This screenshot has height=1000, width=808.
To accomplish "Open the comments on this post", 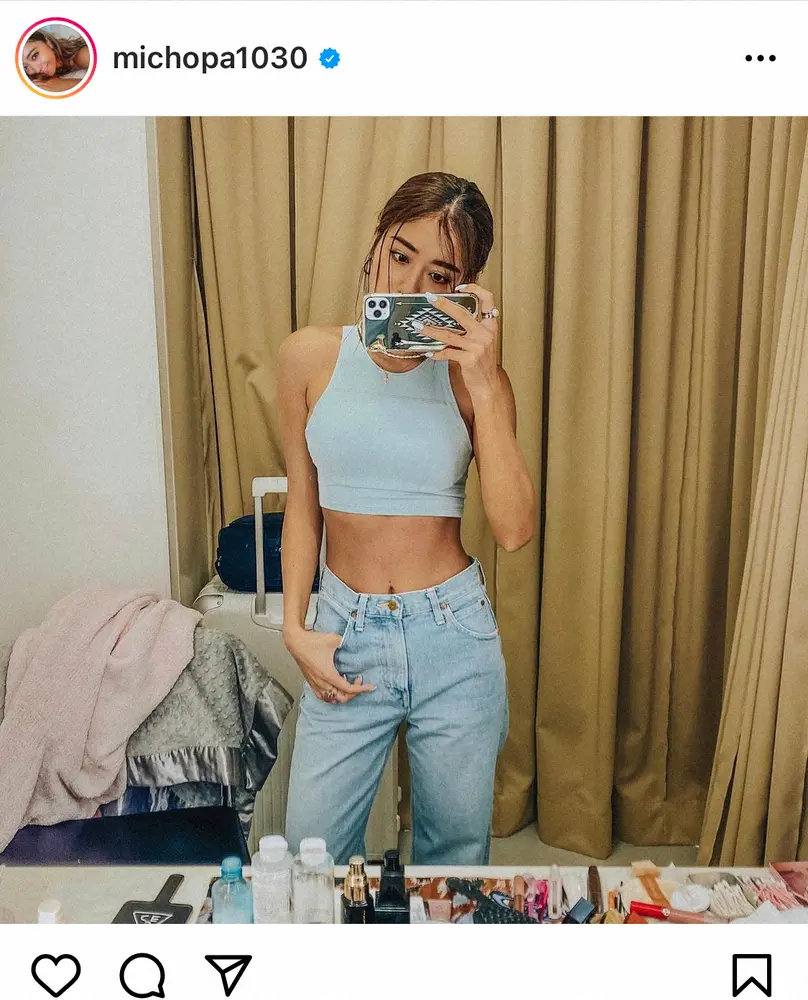I will coord(141,975).
